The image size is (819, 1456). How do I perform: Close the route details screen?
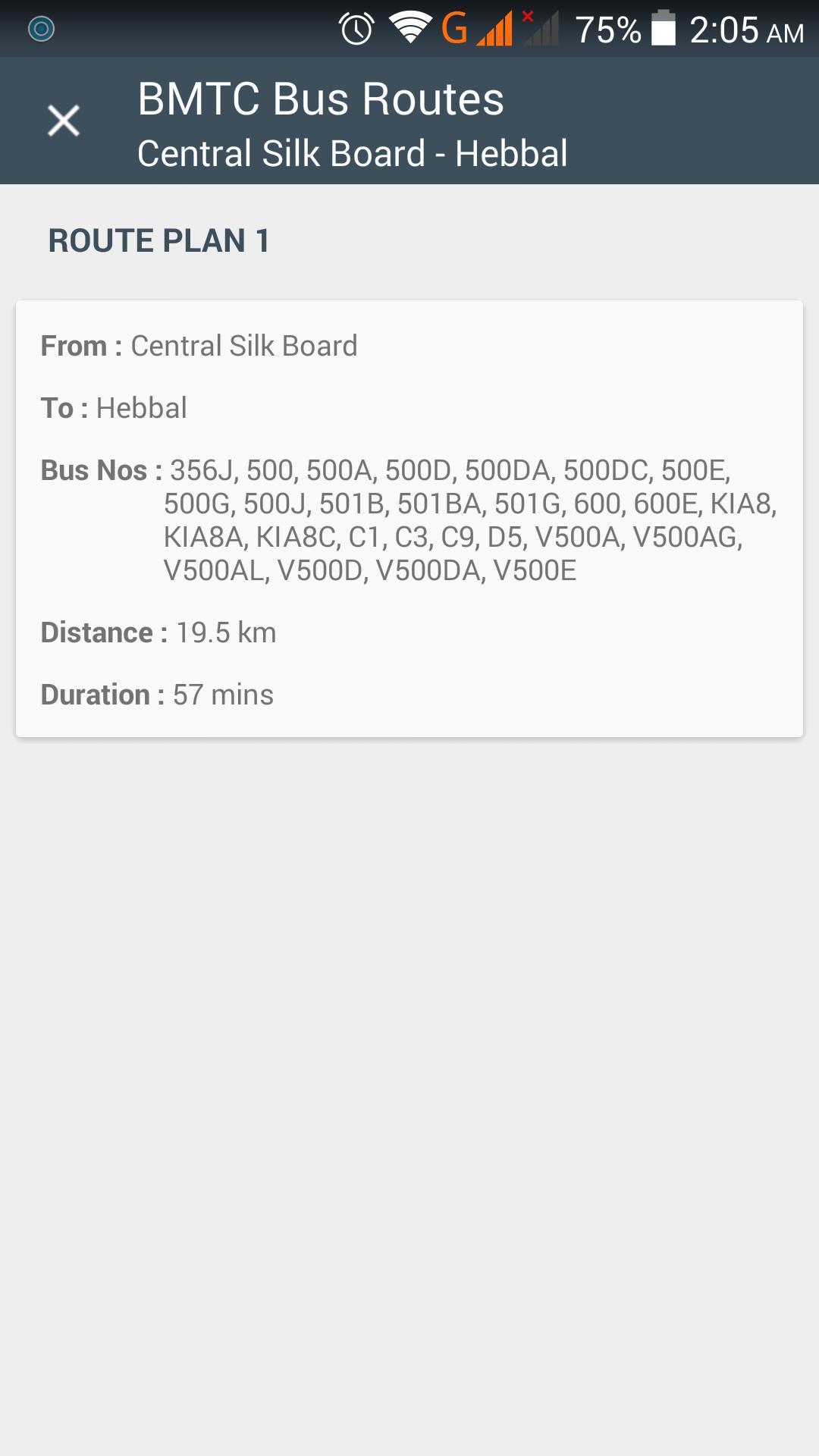[63, 120]
